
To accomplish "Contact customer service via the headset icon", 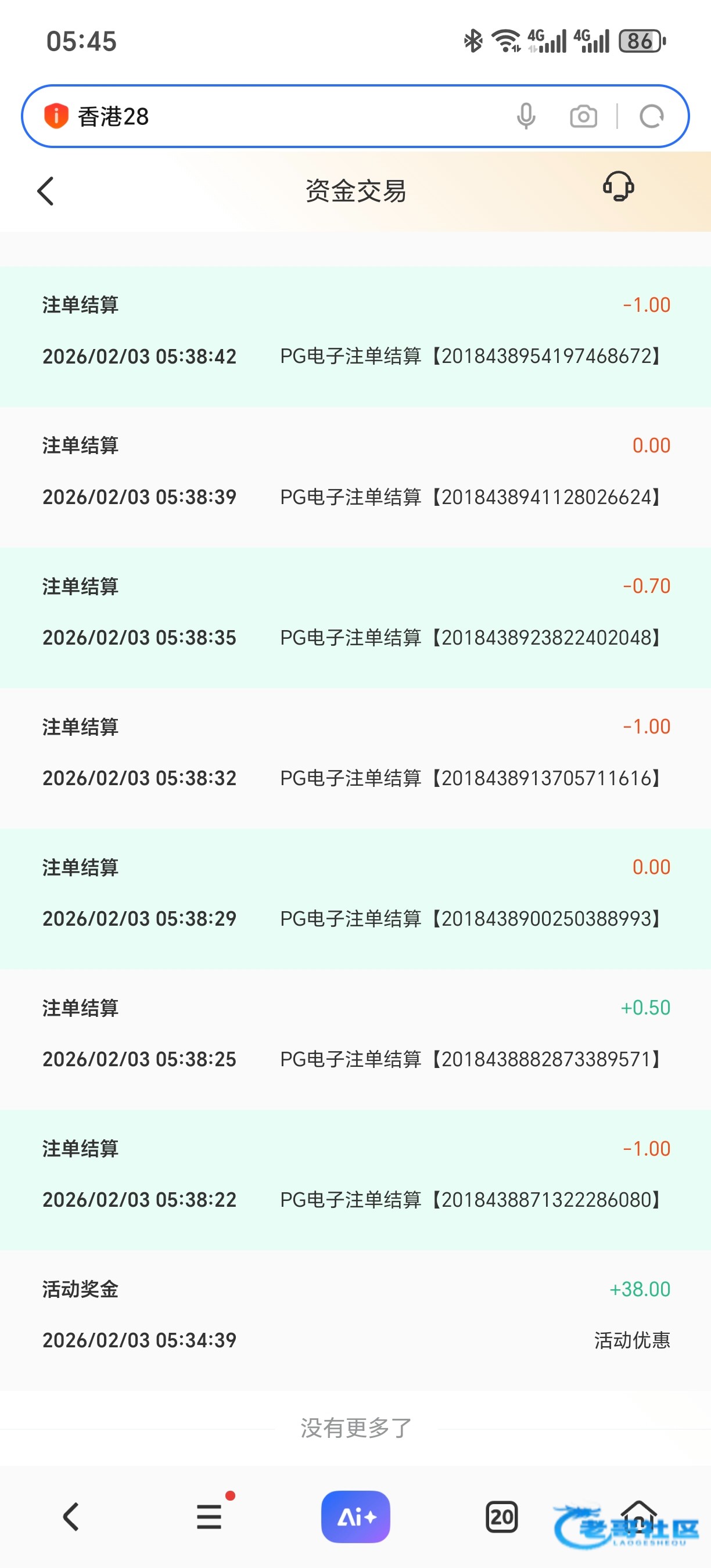I will coord(618,186).
